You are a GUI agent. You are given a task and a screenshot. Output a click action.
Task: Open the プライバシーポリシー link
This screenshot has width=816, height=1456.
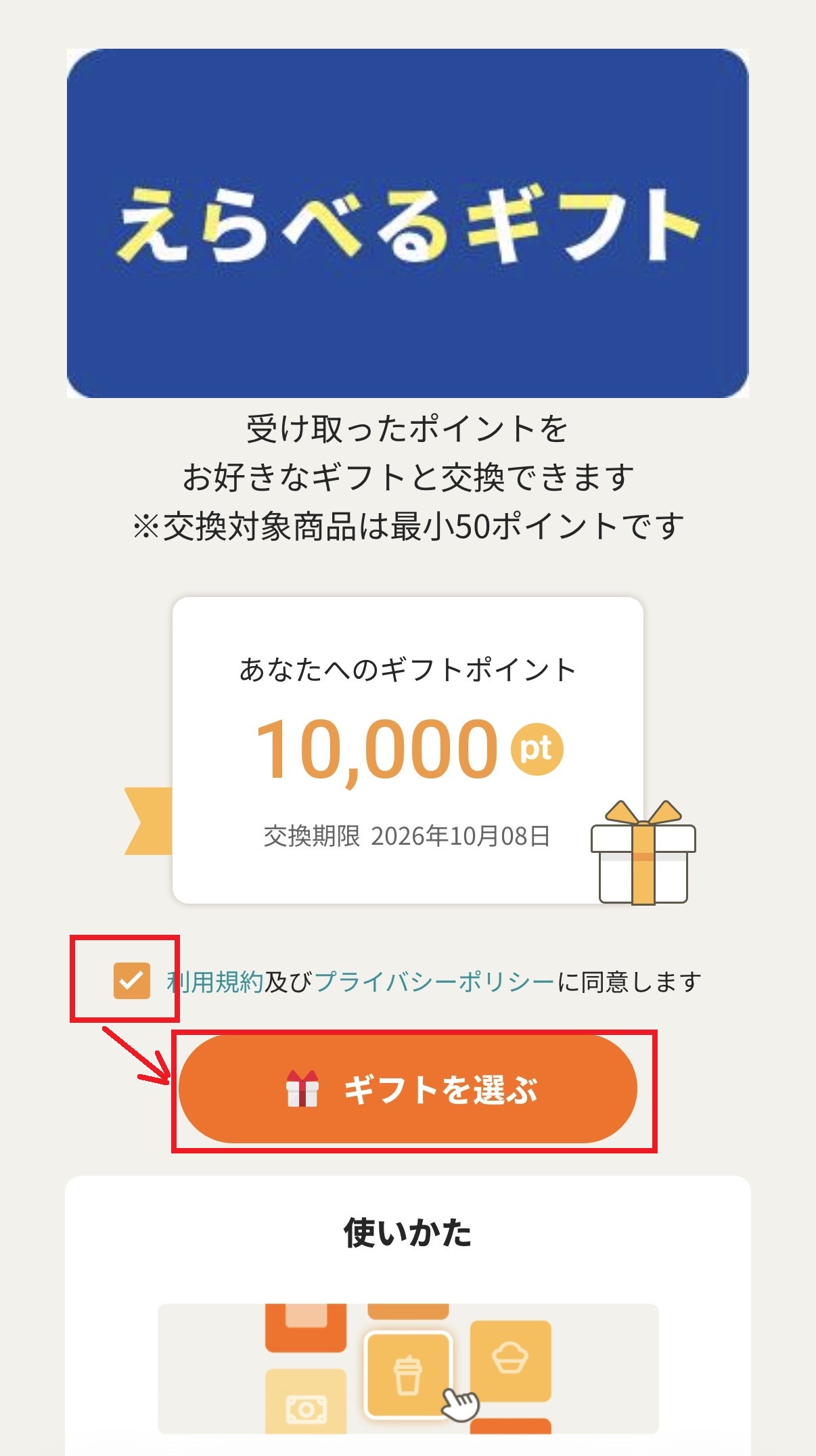(434, 981)
